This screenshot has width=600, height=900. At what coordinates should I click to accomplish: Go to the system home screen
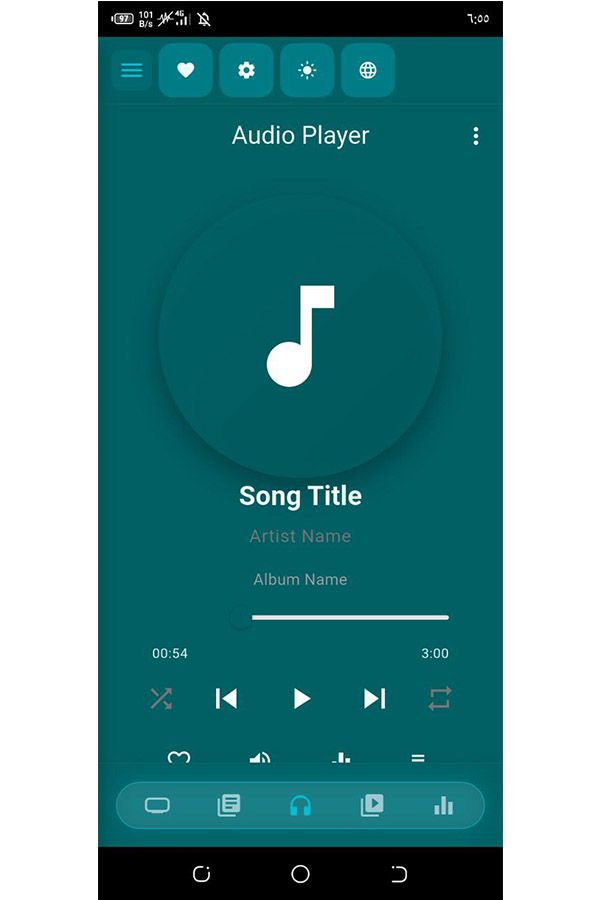click(x=300, y=874)
